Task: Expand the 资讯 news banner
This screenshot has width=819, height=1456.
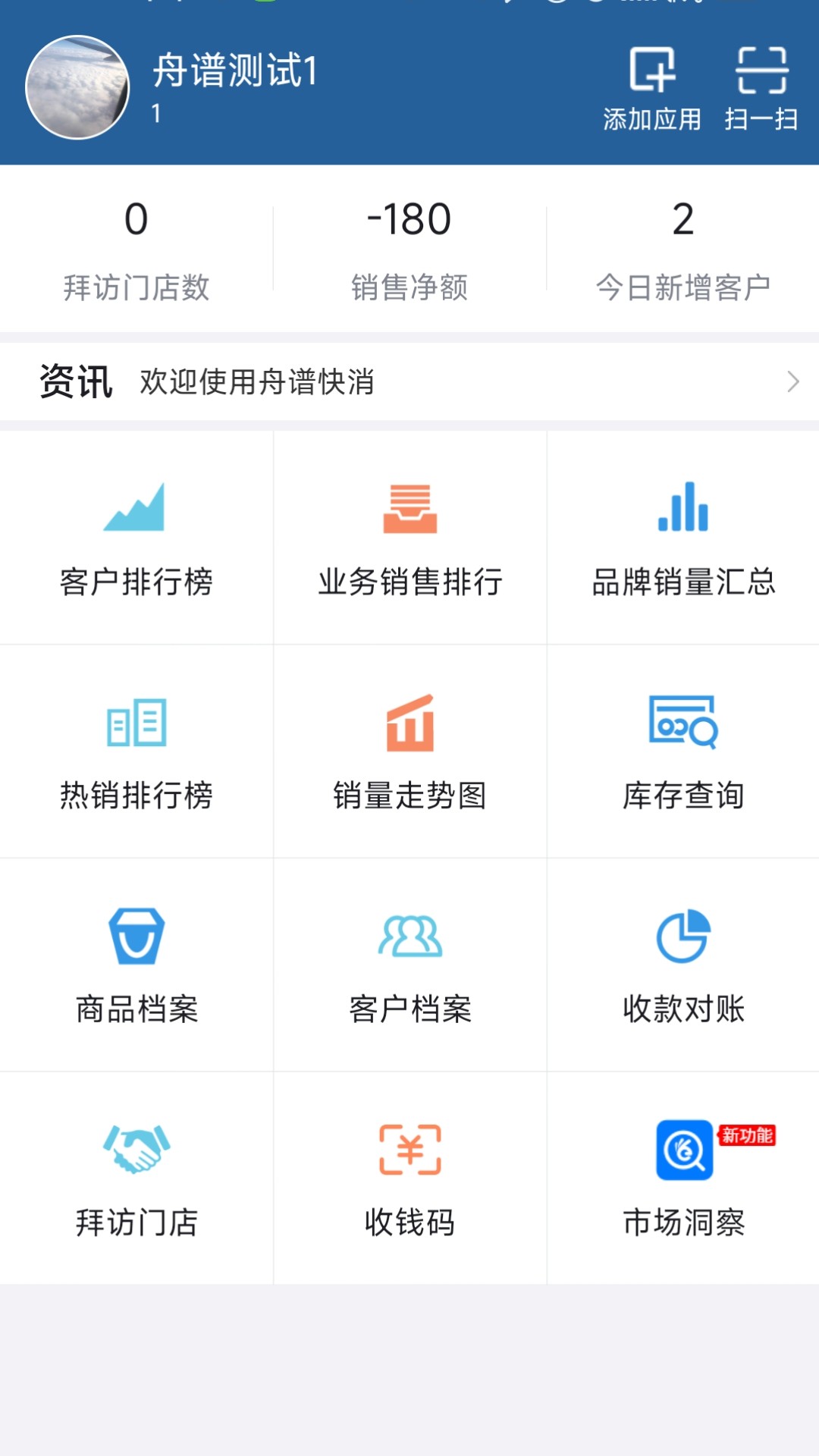Action: [x=409, y=381]
